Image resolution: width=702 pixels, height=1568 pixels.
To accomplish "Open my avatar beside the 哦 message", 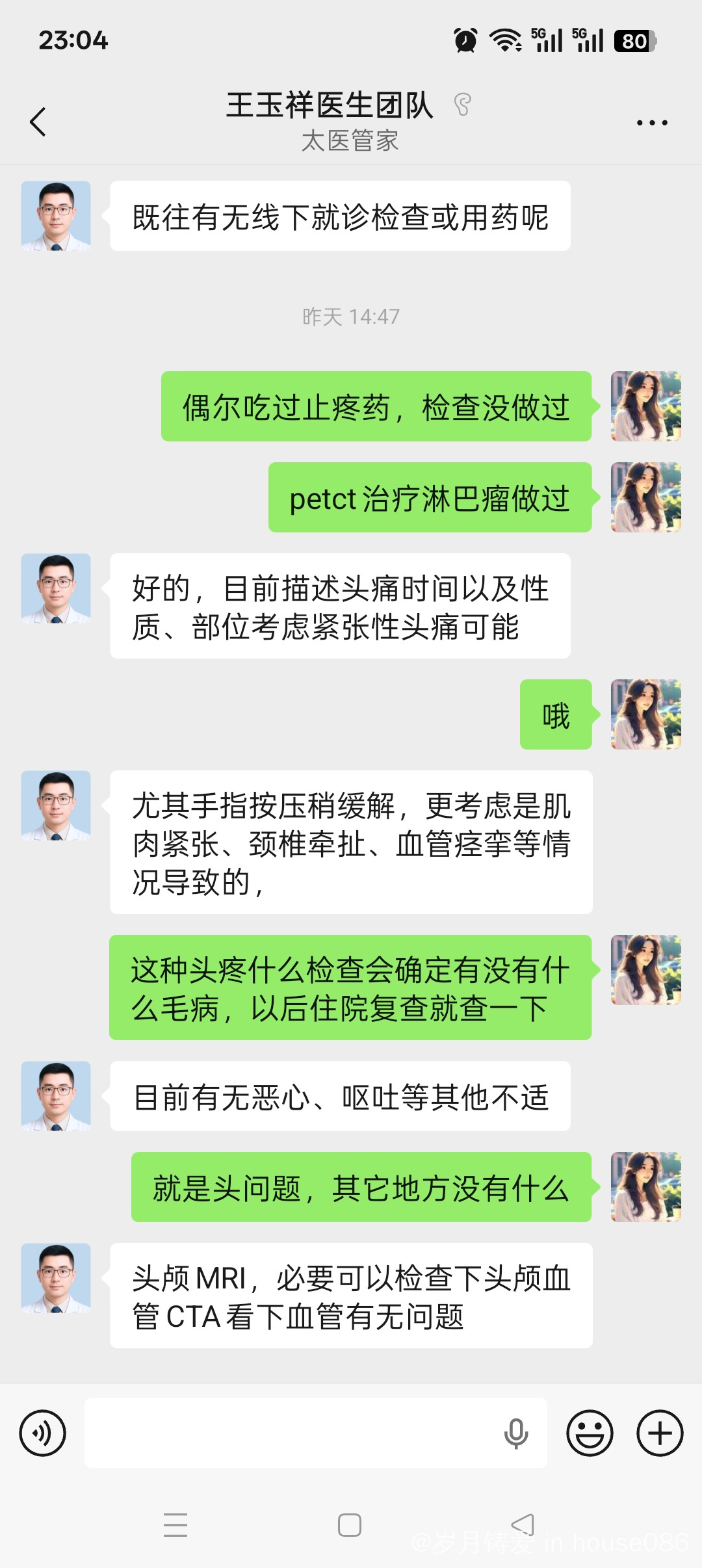I will coord(646,714).
